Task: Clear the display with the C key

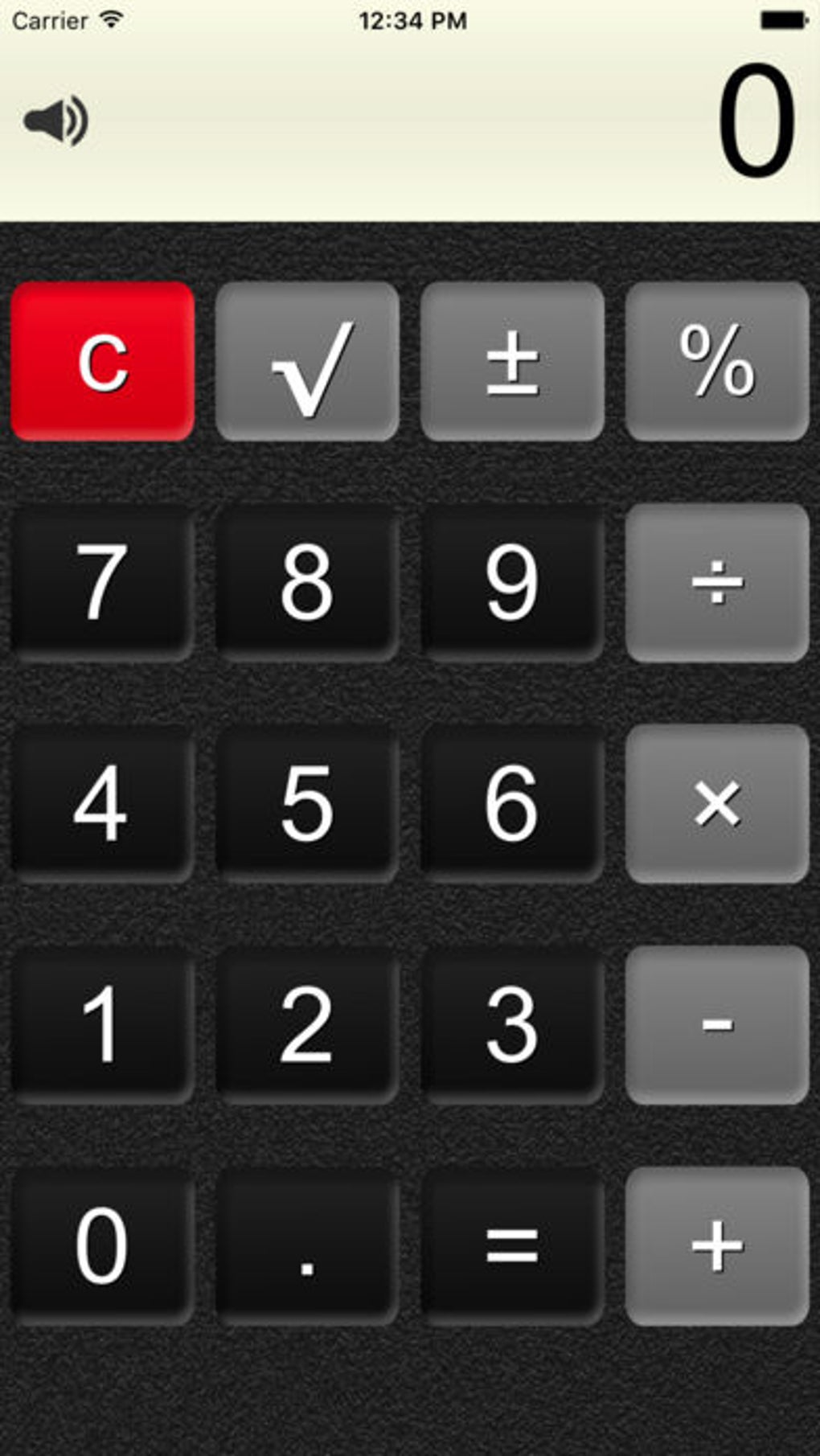Action: (x=103, y=361)
